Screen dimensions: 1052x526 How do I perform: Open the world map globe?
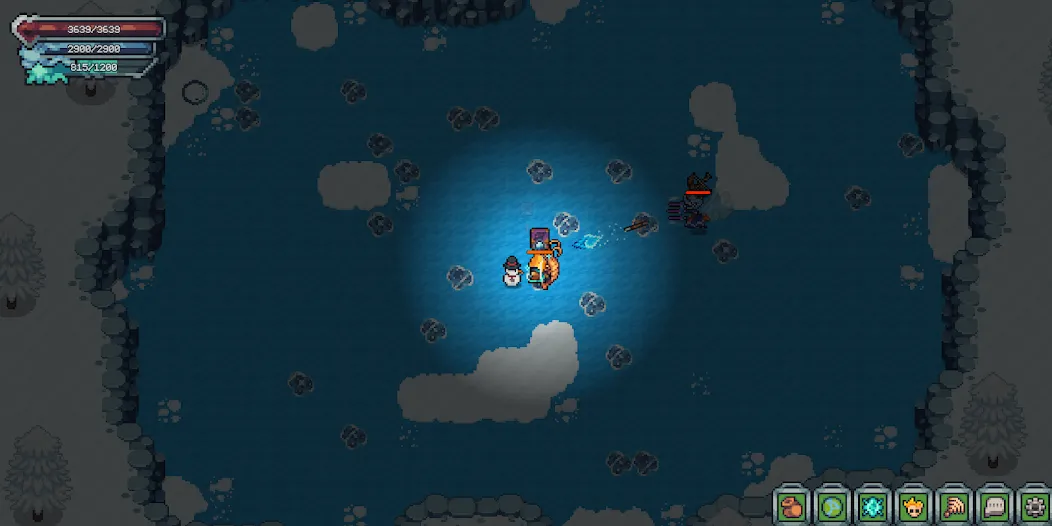coord(832,507)
